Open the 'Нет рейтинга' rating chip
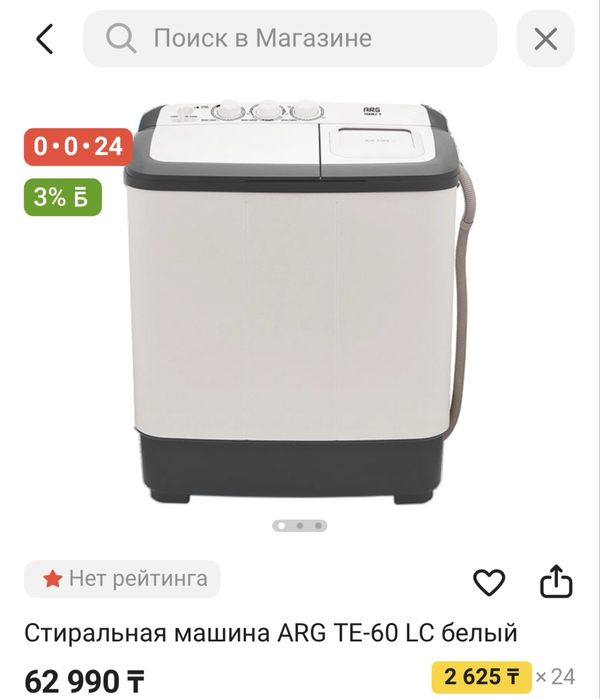This screenshot has width=600, height=699. tap(122, 578)
